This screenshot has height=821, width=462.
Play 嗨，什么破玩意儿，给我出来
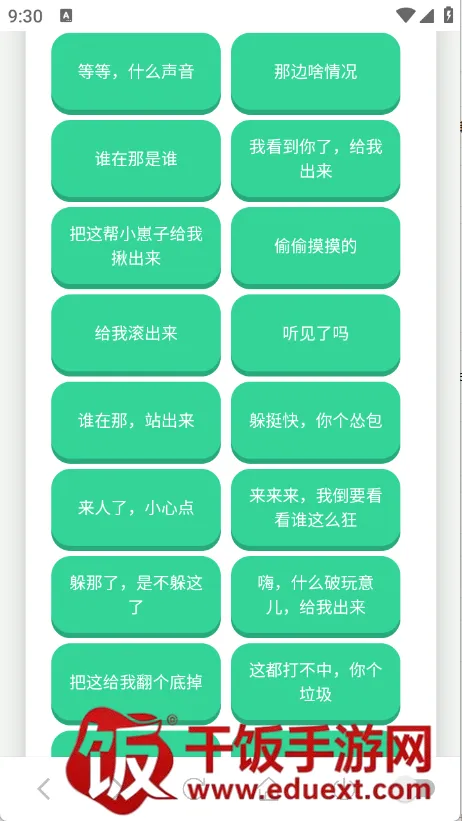click(x=315, y=595)
